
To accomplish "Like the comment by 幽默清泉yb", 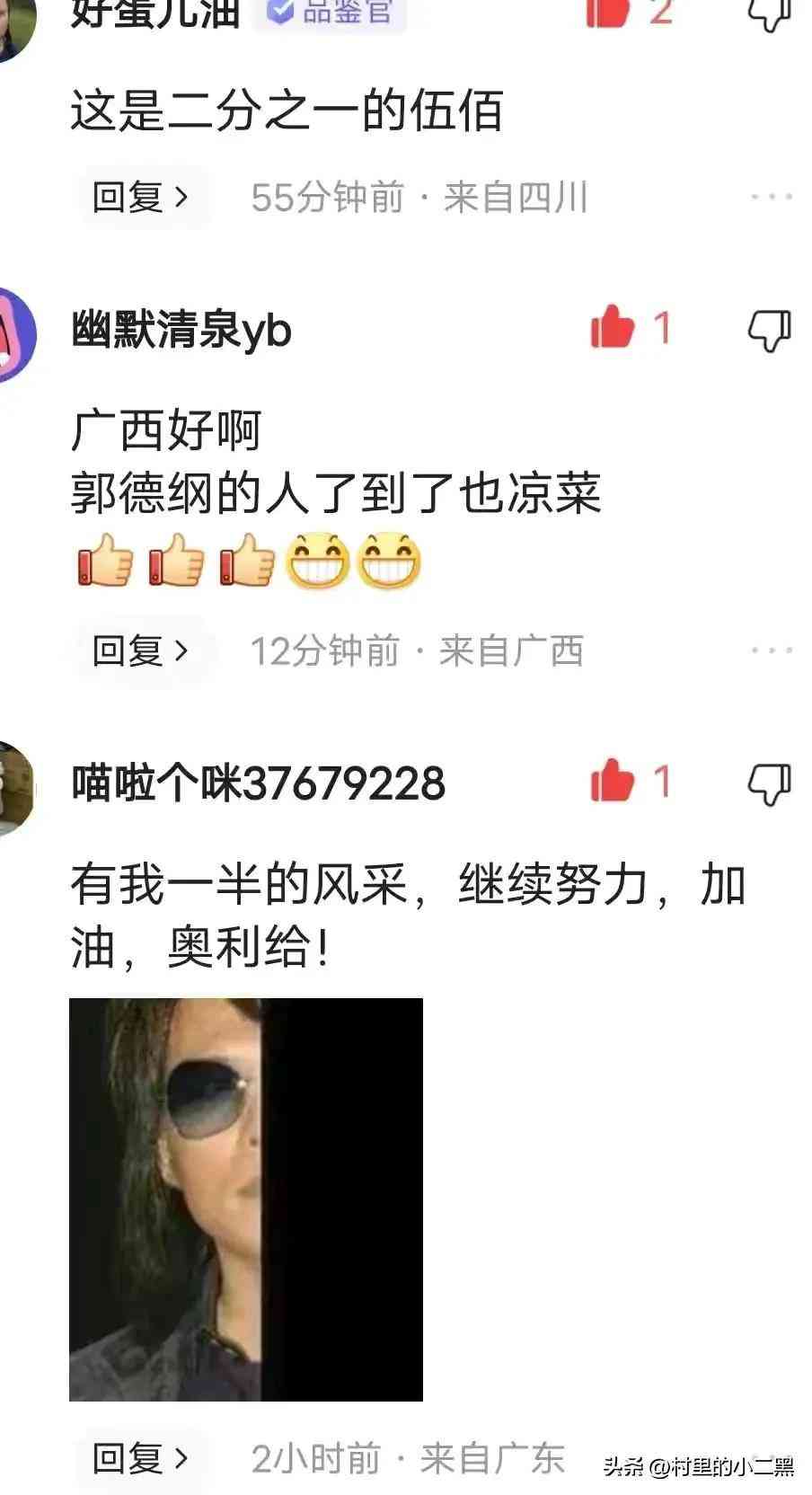I will tap(613, 327).
